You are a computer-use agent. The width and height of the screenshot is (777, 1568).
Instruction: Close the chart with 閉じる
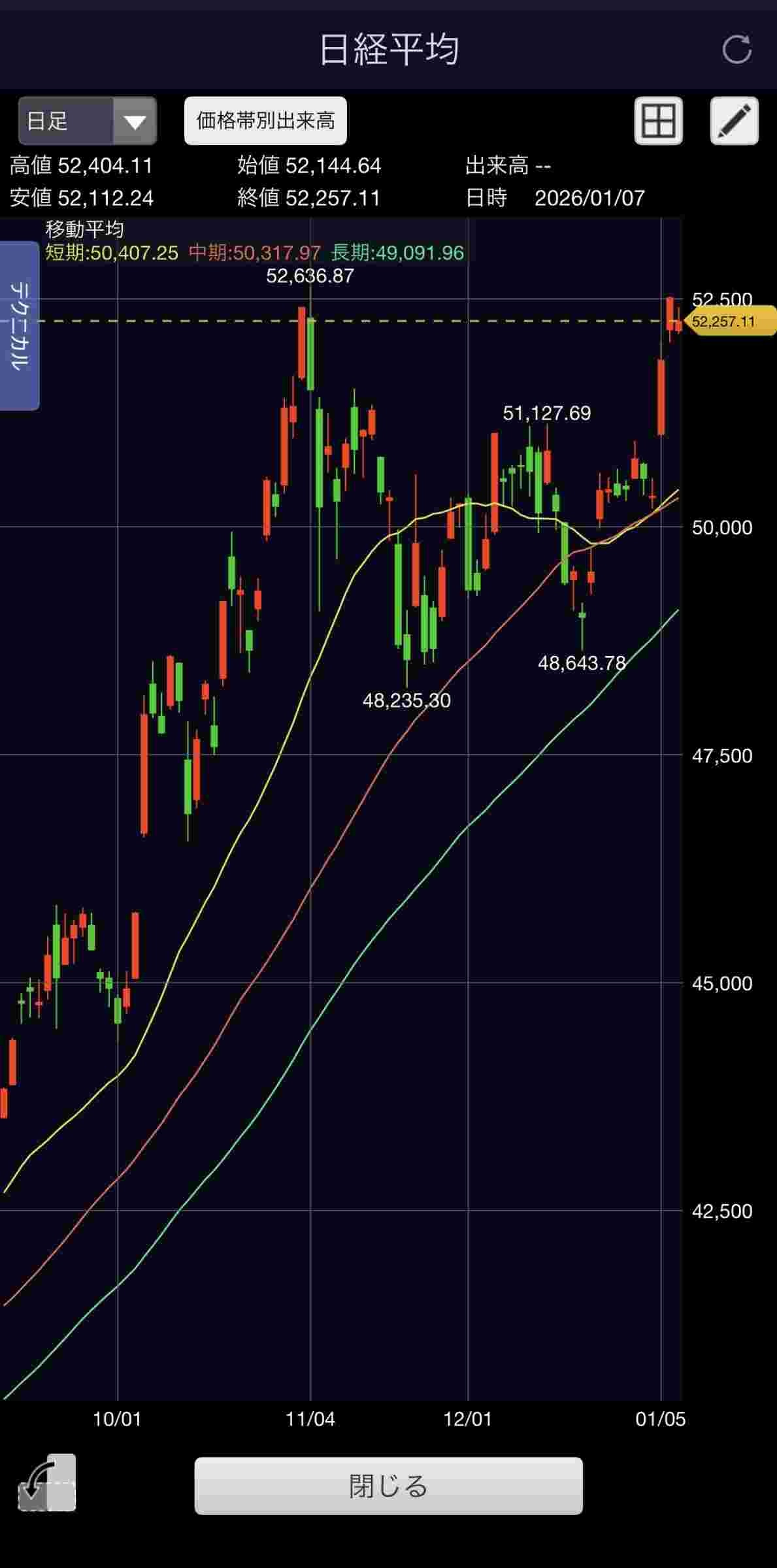(x=388, y=1486)
